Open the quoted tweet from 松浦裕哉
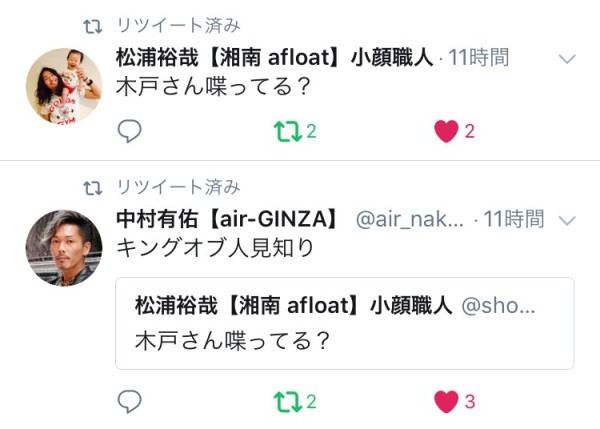This screenshot has height=429, width=600. (x=344, y=323)
